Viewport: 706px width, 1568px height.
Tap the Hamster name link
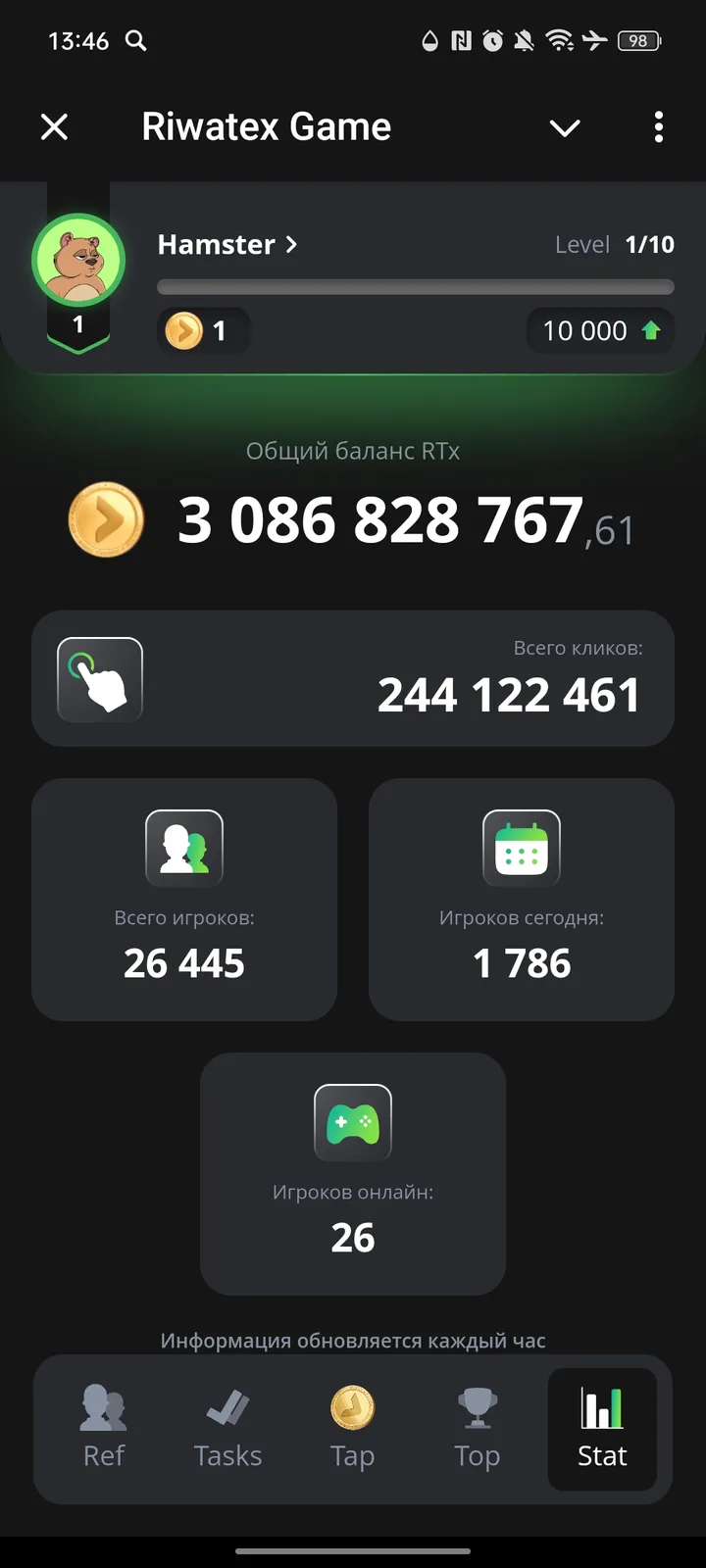click(216, 245)
